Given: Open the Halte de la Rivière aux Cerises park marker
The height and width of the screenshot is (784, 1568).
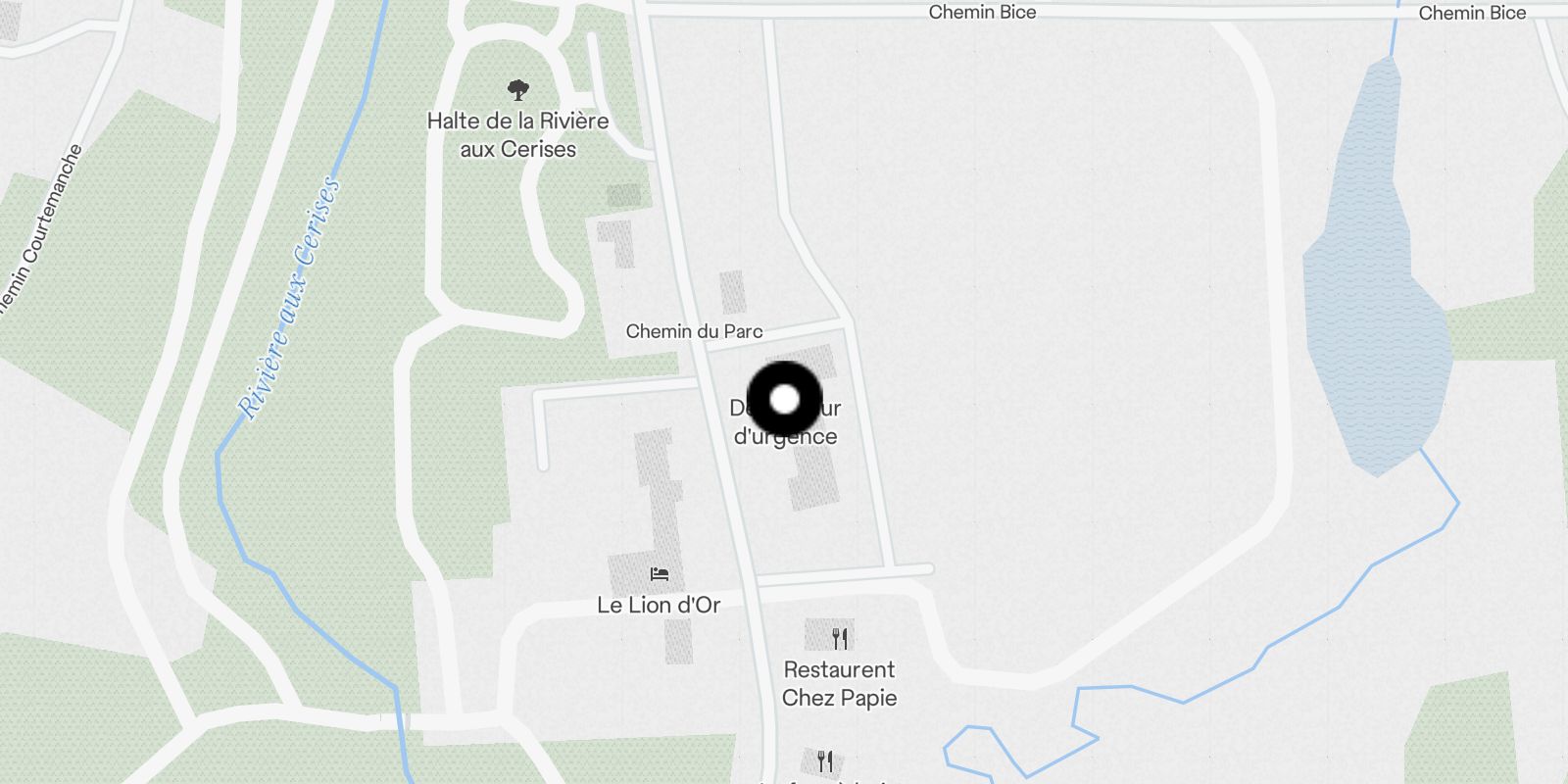Looking at the screenshot, I should [x=518, y=91].
